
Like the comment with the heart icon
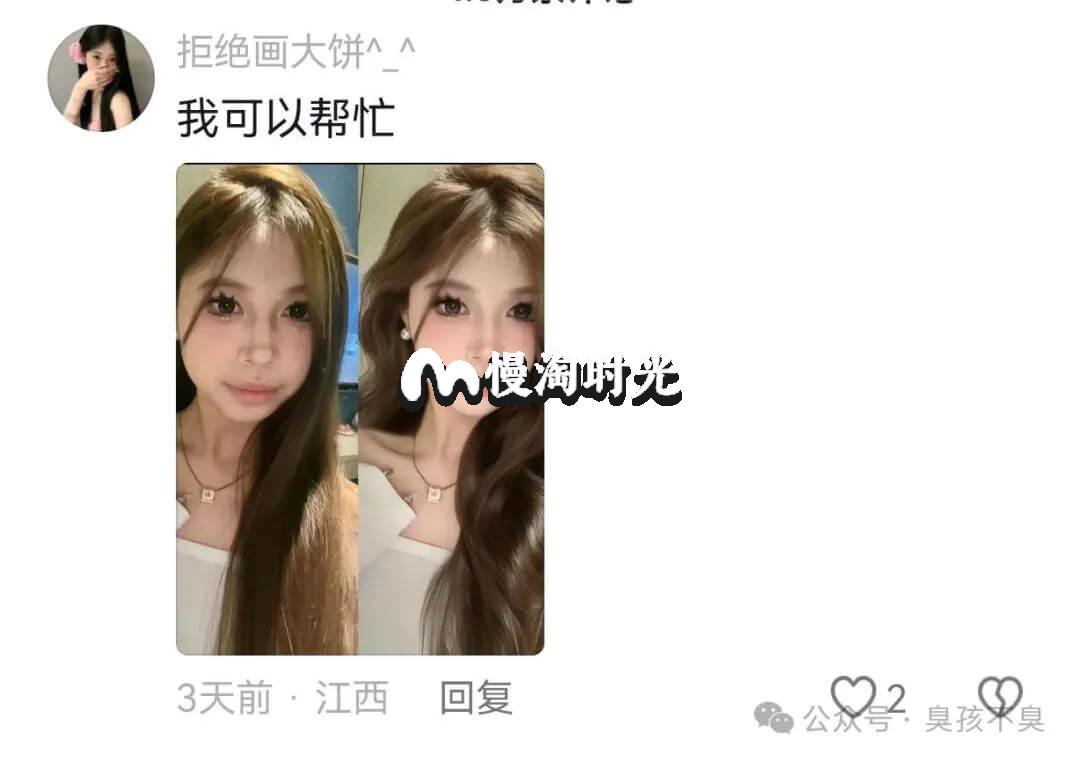coord(853,696)
